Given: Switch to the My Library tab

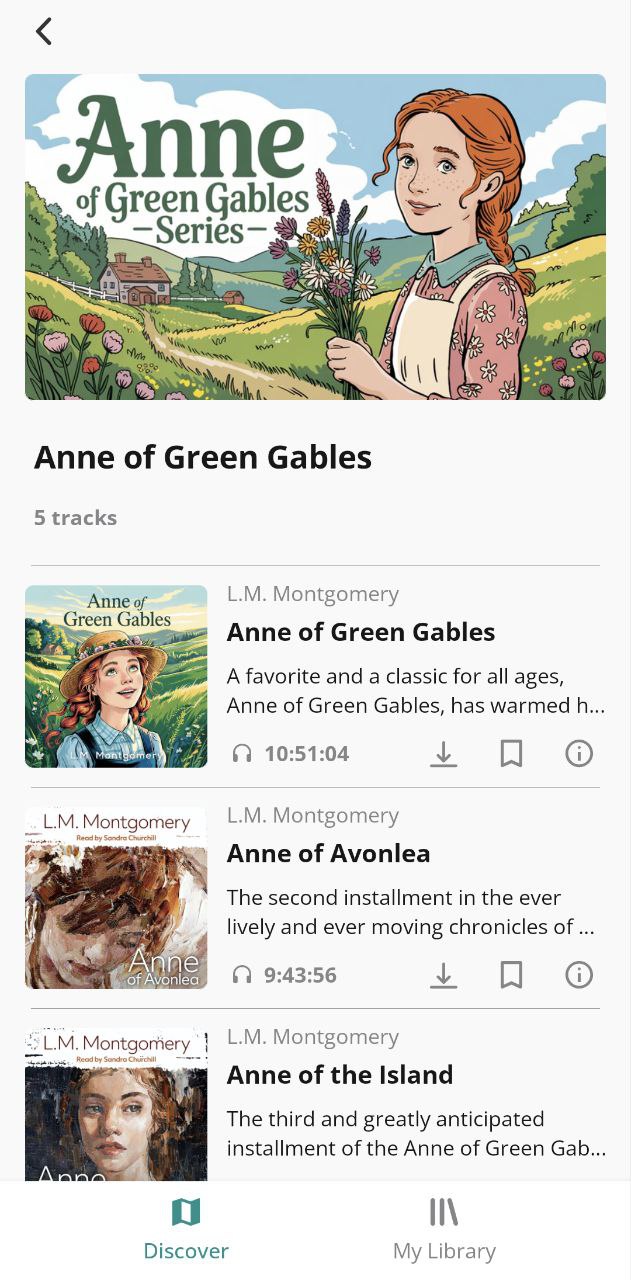Looking at the screenshot, I should tap(444, 1230).
